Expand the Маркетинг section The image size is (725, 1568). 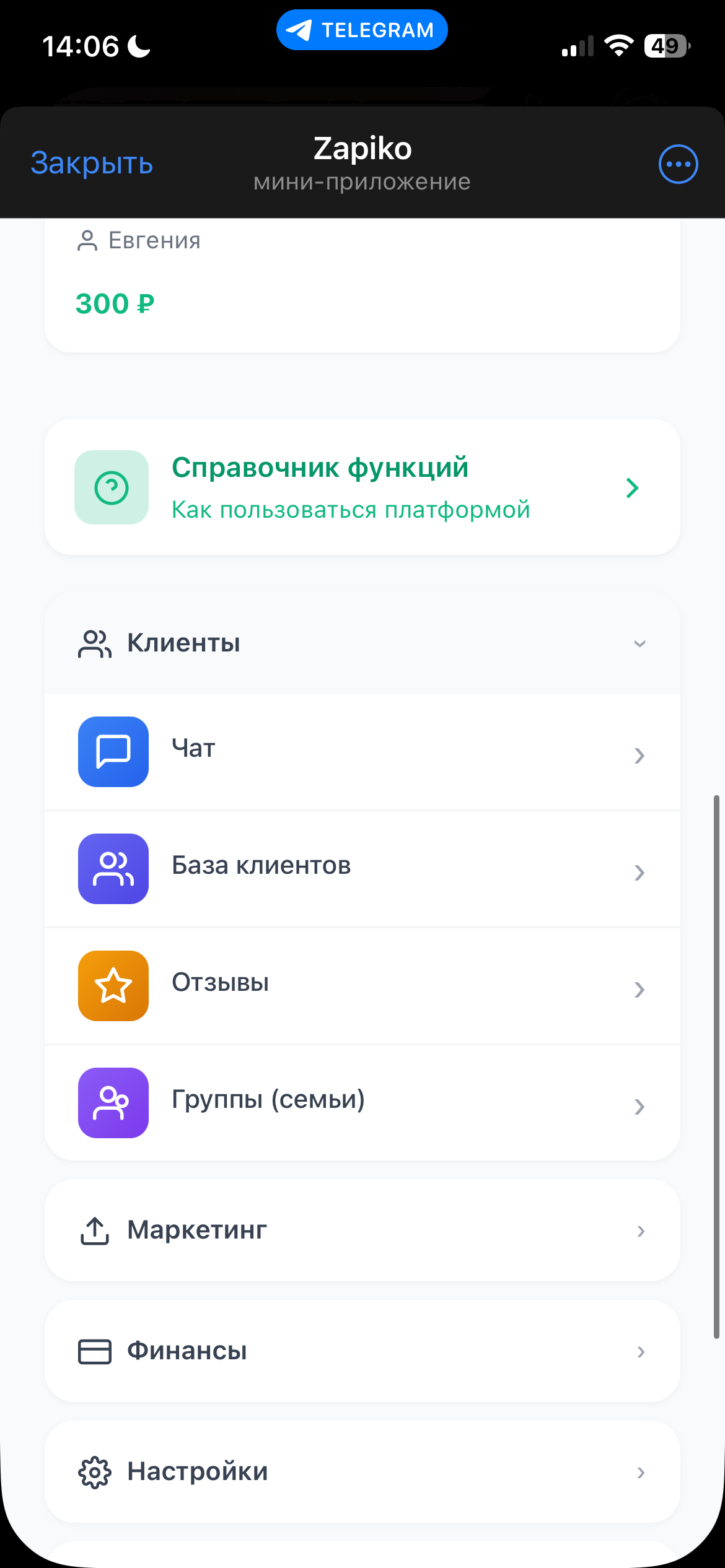(x=362, y=1230)
